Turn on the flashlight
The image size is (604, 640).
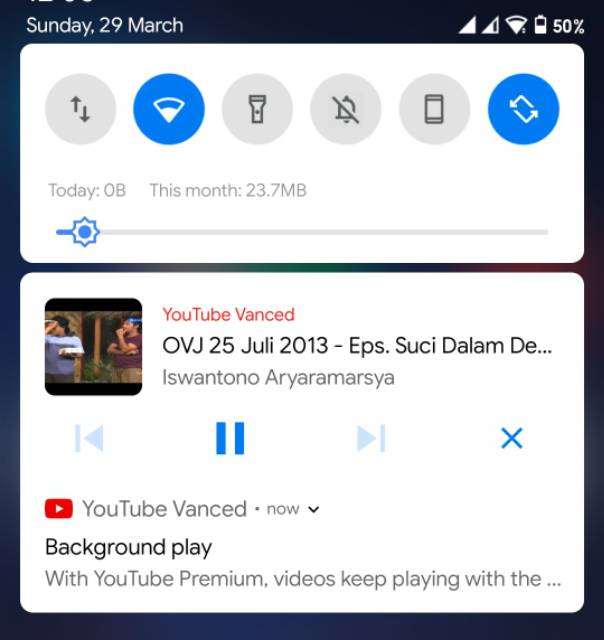pyautogui.click(x=257, y=110)
